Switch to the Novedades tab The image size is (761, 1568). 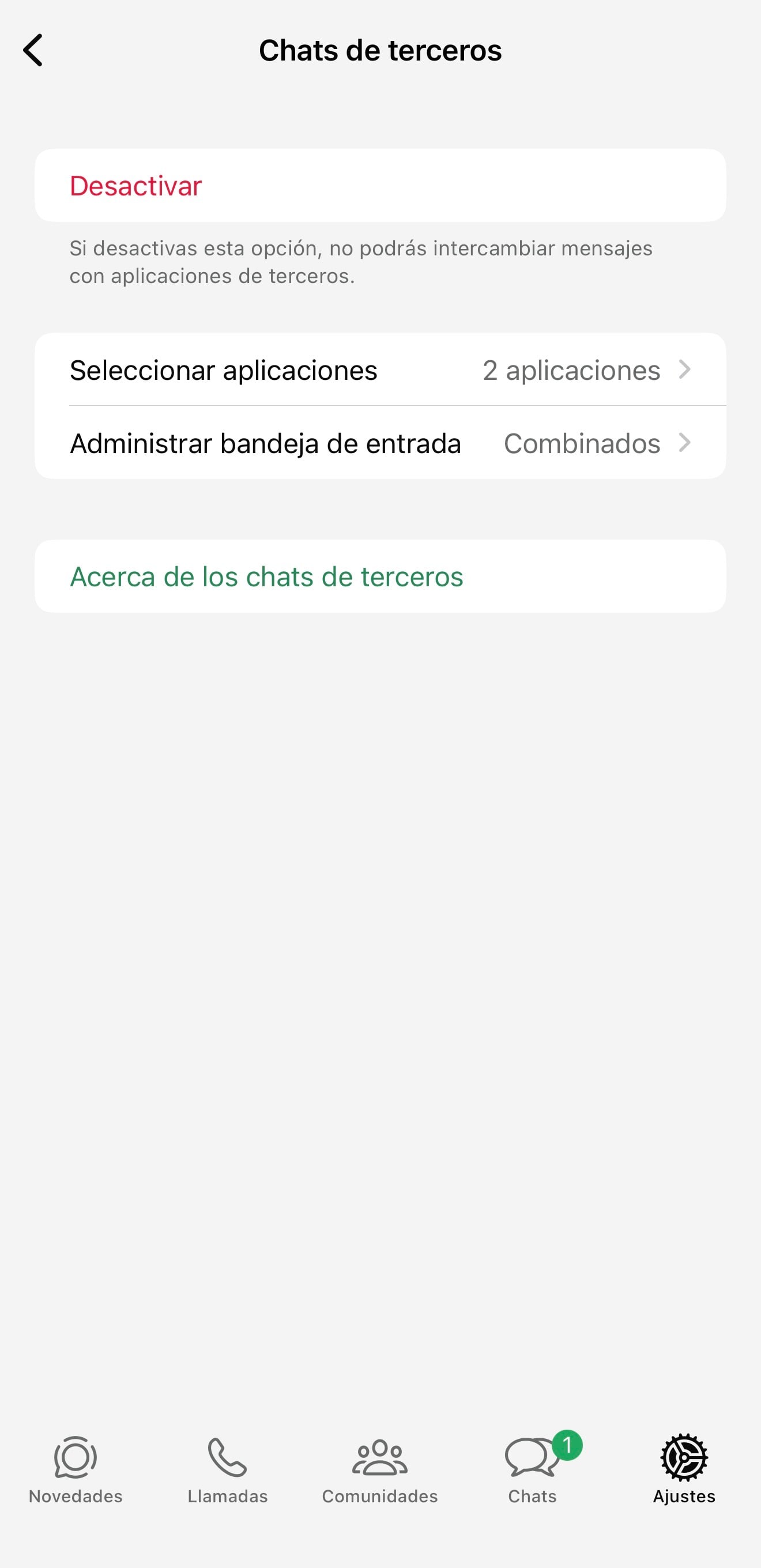click(x=76, y=1469)
